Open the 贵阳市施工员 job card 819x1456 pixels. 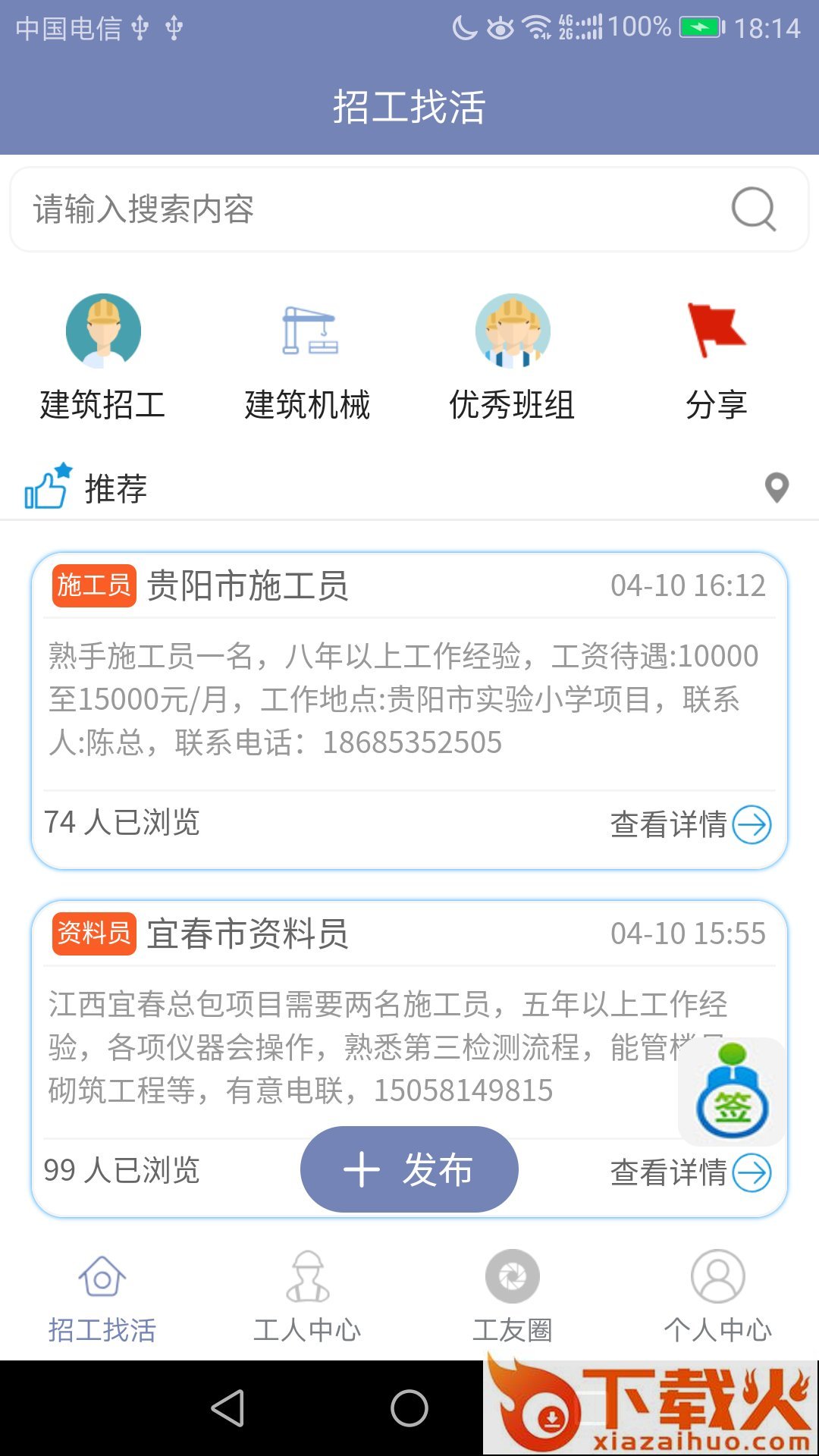(409, 698)
